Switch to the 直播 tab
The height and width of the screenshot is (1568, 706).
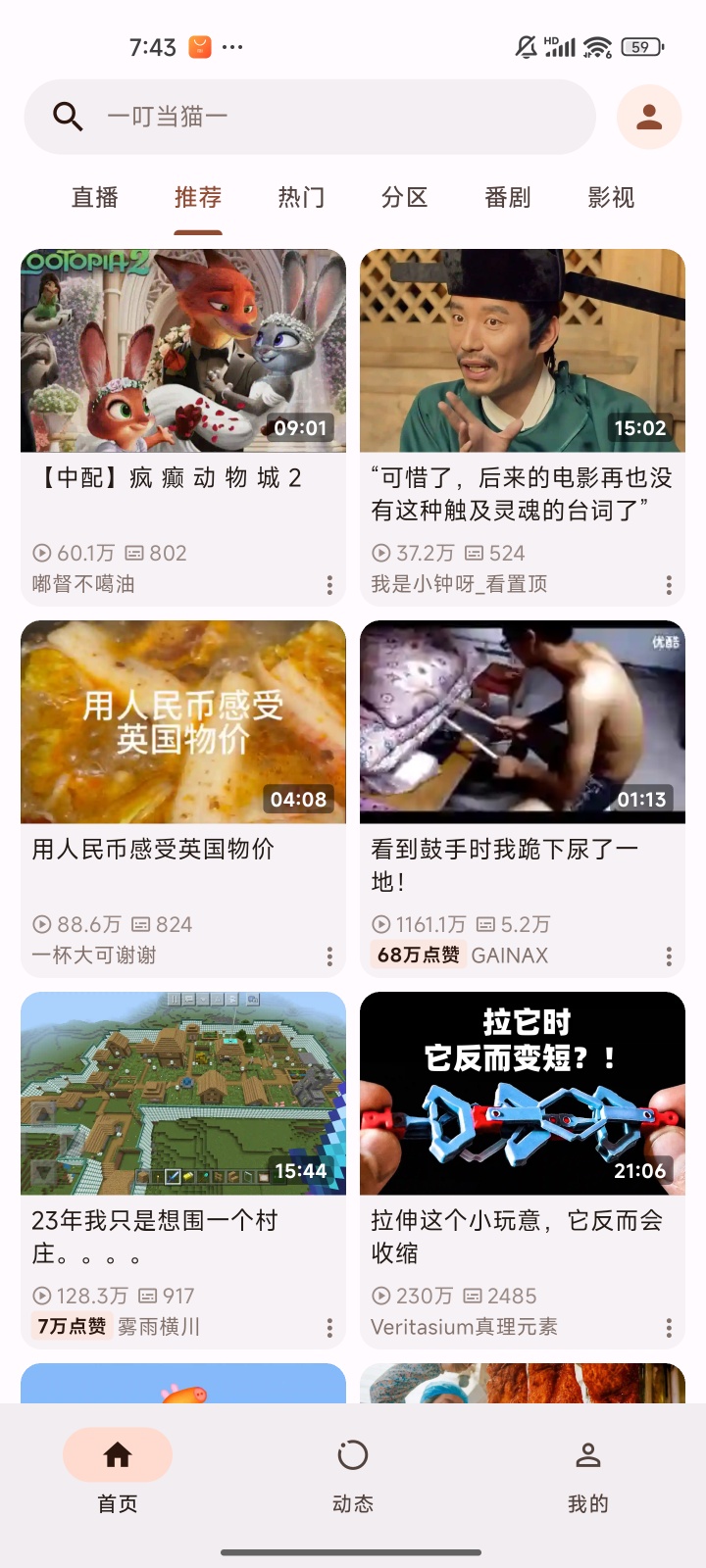(x=95, y=198)
